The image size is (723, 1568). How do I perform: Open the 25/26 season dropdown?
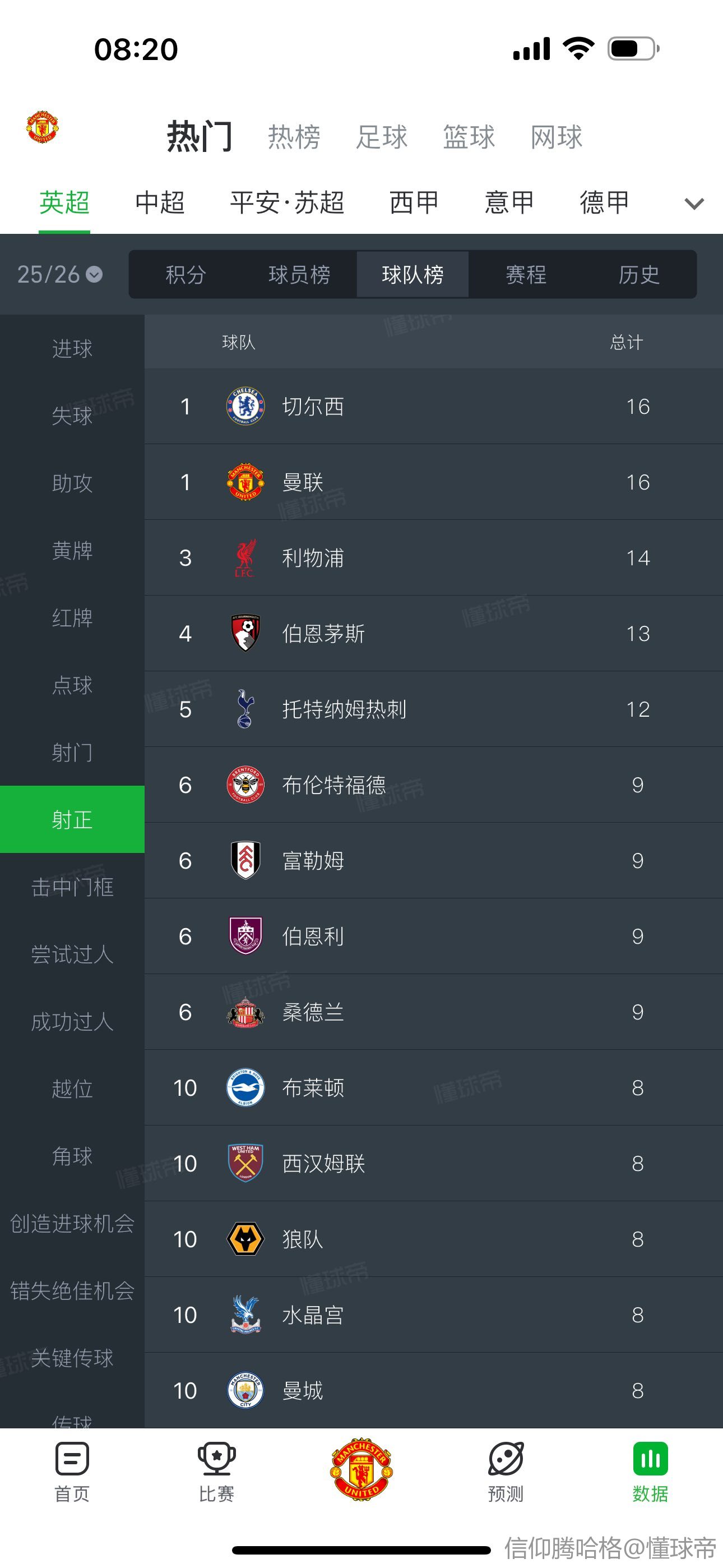pos(59,275)
